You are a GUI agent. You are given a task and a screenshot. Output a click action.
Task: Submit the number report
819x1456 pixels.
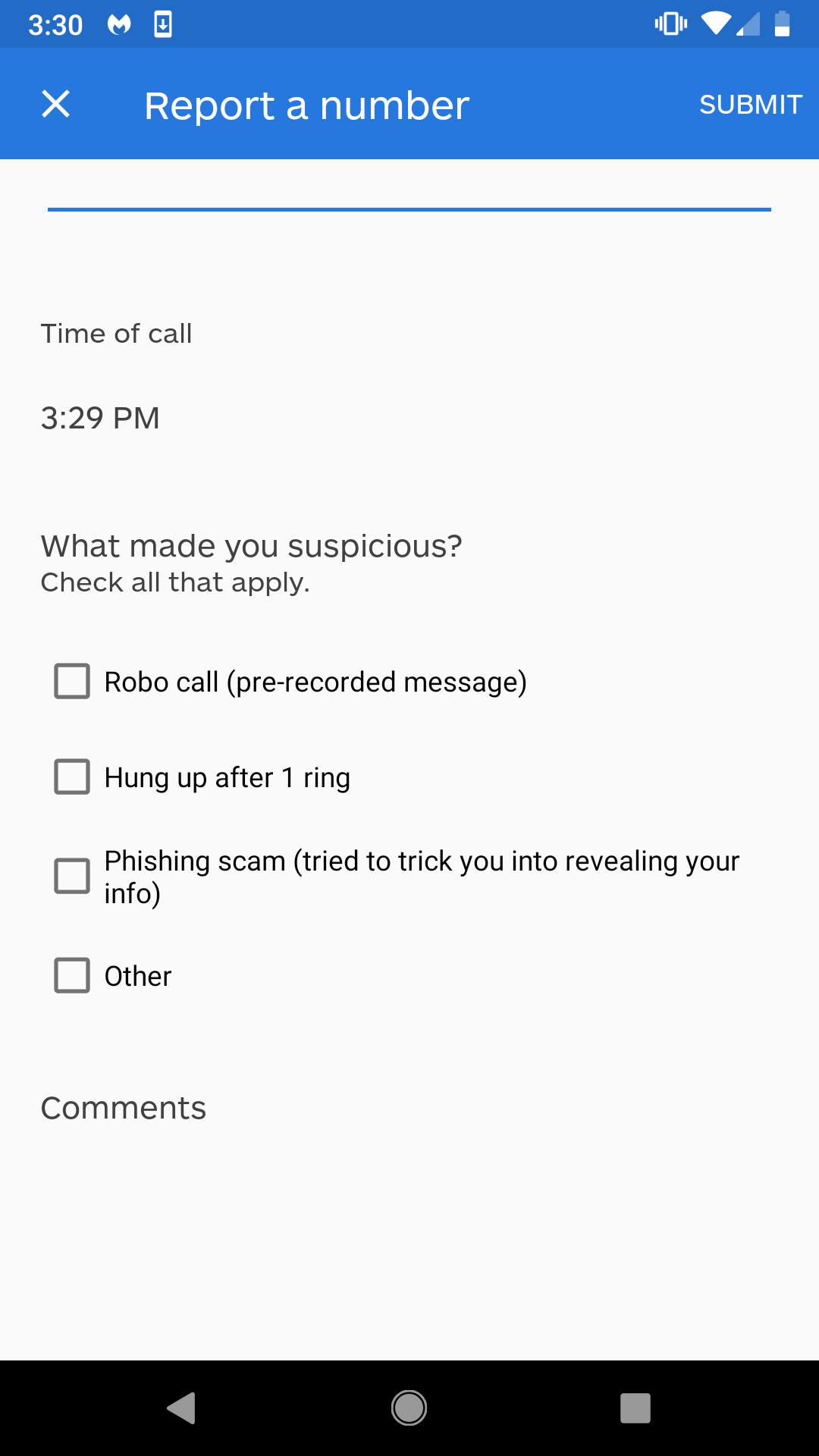coord(751,105)
